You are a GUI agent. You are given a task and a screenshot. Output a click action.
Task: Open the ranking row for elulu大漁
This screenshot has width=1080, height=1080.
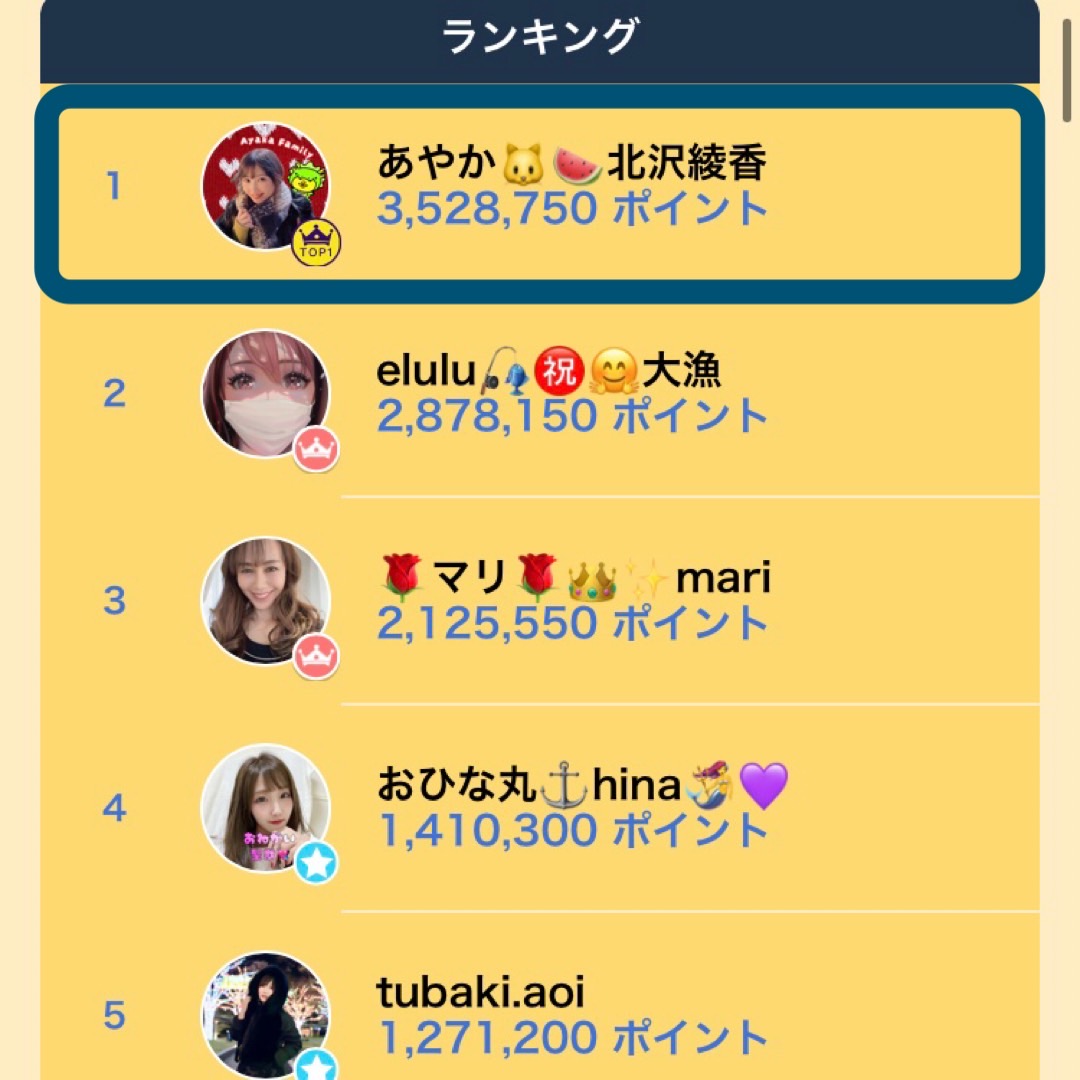[540, 395]
